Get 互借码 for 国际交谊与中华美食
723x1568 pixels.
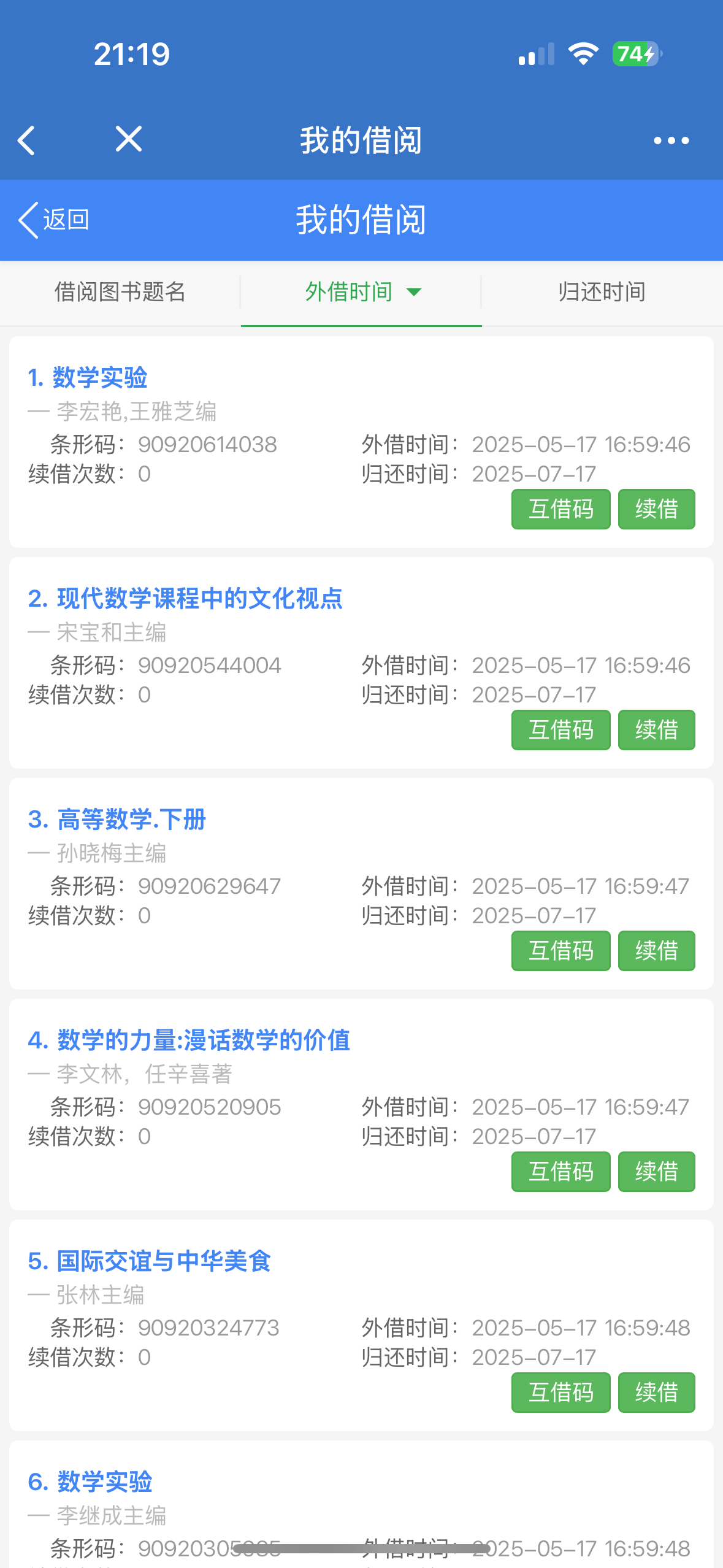(560, 1393)
